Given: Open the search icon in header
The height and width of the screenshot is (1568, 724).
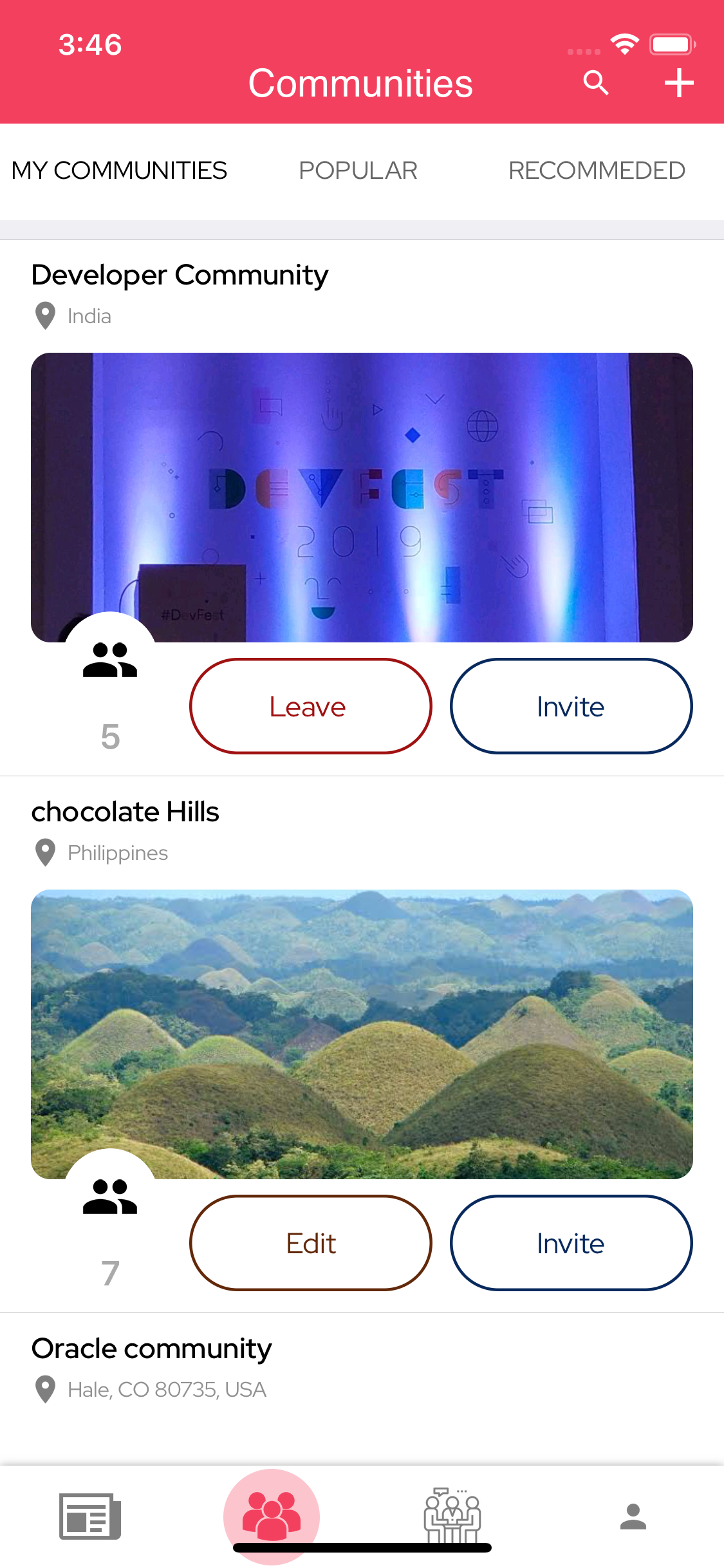Looking at the screenshot, I should (x=595, y=82).
